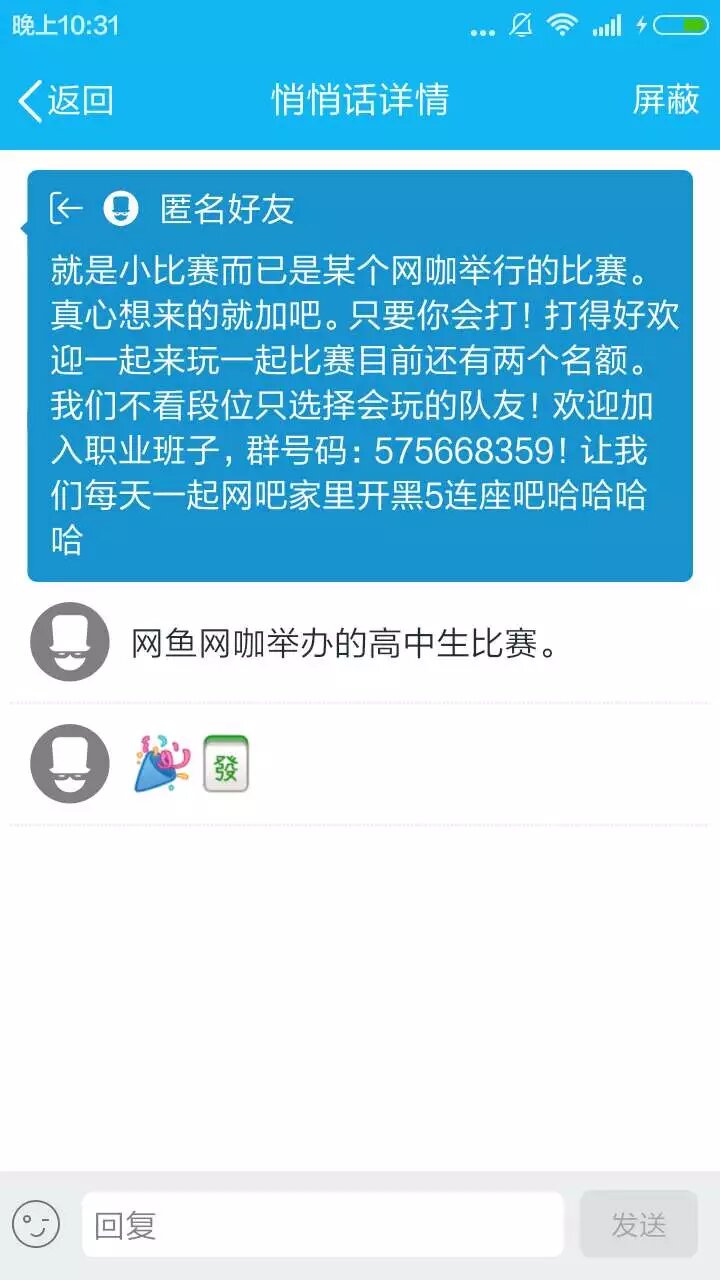This screenshot has height=1280, width=720.
Task: Open the emoji picker smiley icon
Action: click(x=36, y=1224)
